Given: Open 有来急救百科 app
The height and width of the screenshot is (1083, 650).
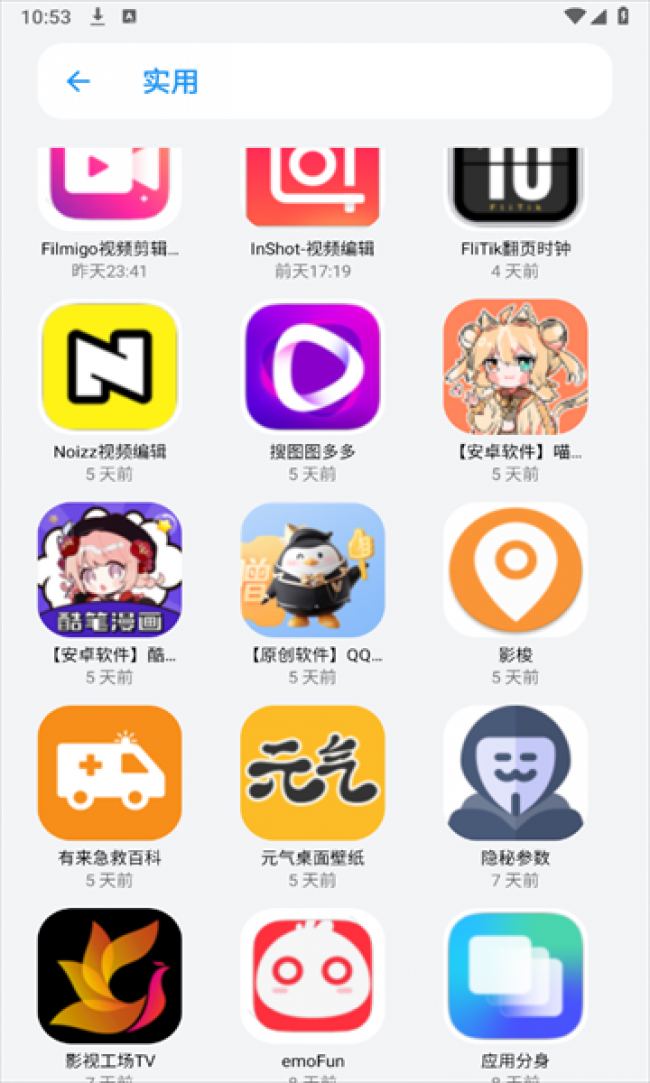Looking at the screenshot, I should [110, 772].
